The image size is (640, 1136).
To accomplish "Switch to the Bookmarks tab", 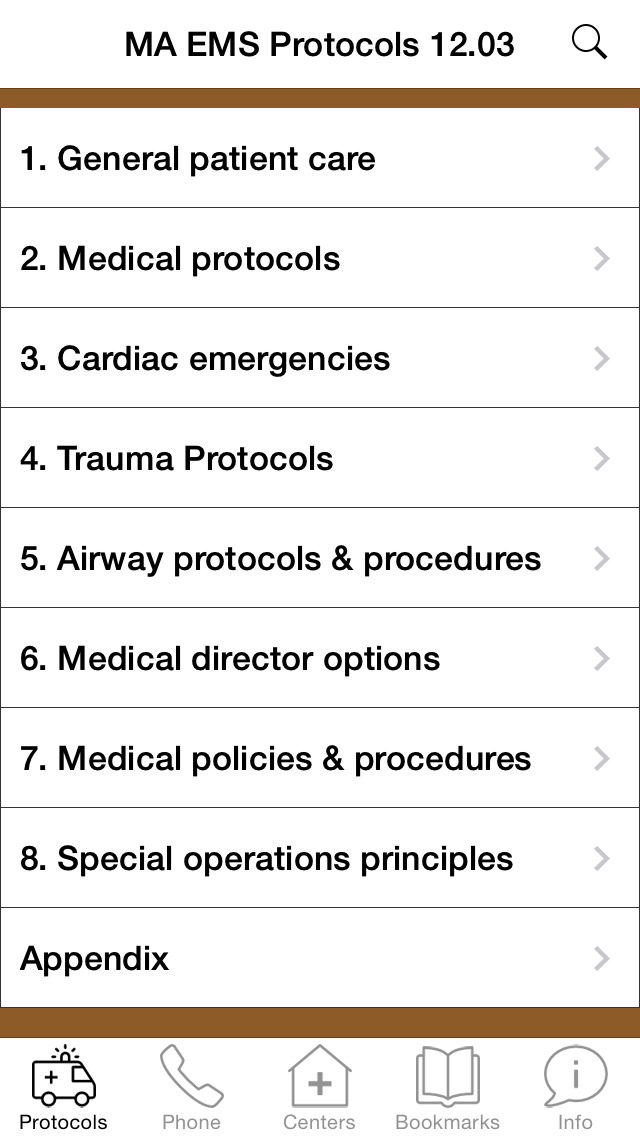I will pyautogui.click(x=447, y=1087).
